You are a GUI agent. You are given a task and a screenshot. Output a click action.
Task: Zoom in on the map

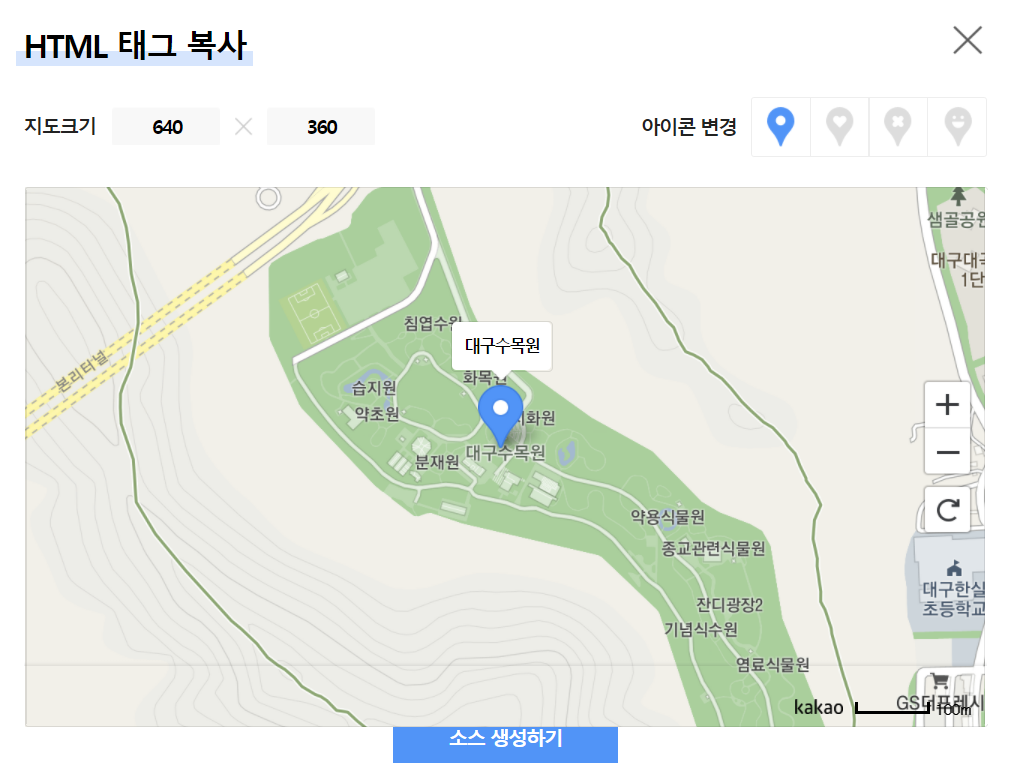point(947,405)
